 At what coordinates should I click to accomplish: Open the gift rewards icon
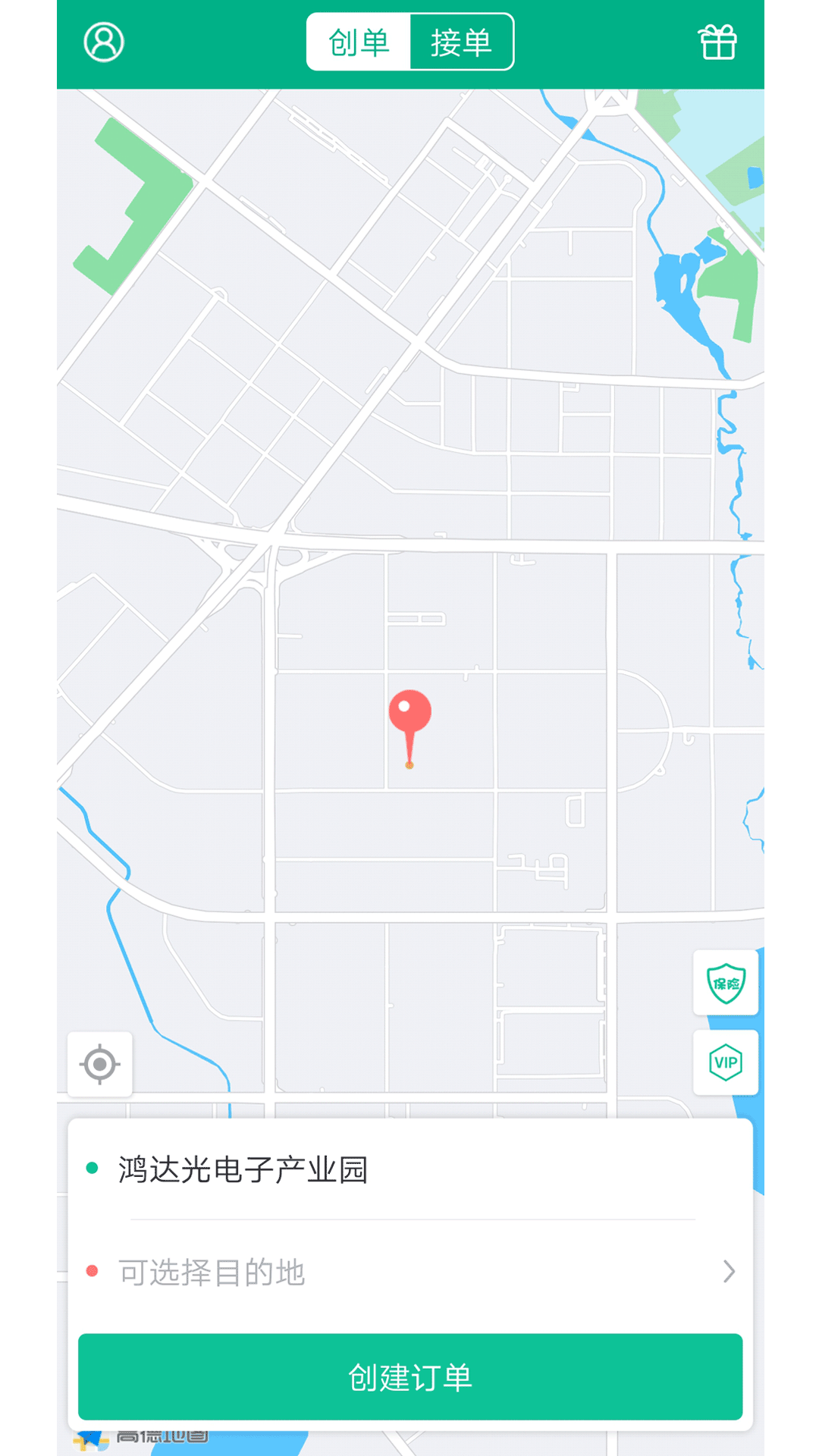pyautogui.click(x=717, y=42)
